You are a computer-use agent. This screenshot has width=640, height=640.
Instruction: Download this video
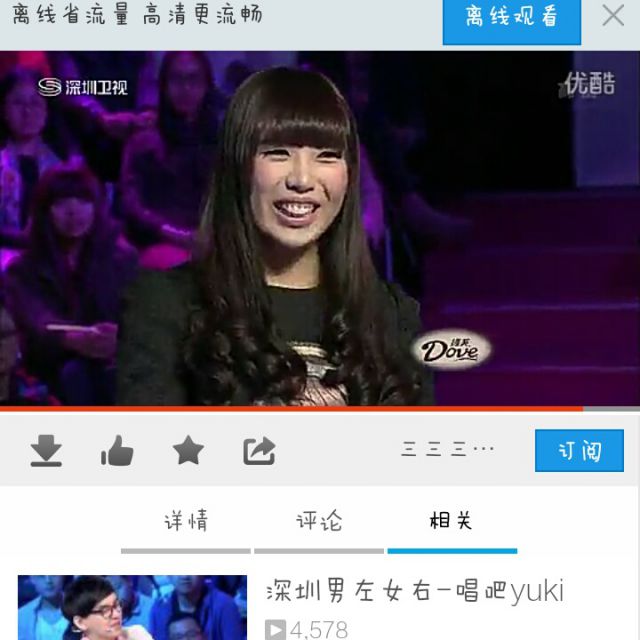tap(46, 451)
